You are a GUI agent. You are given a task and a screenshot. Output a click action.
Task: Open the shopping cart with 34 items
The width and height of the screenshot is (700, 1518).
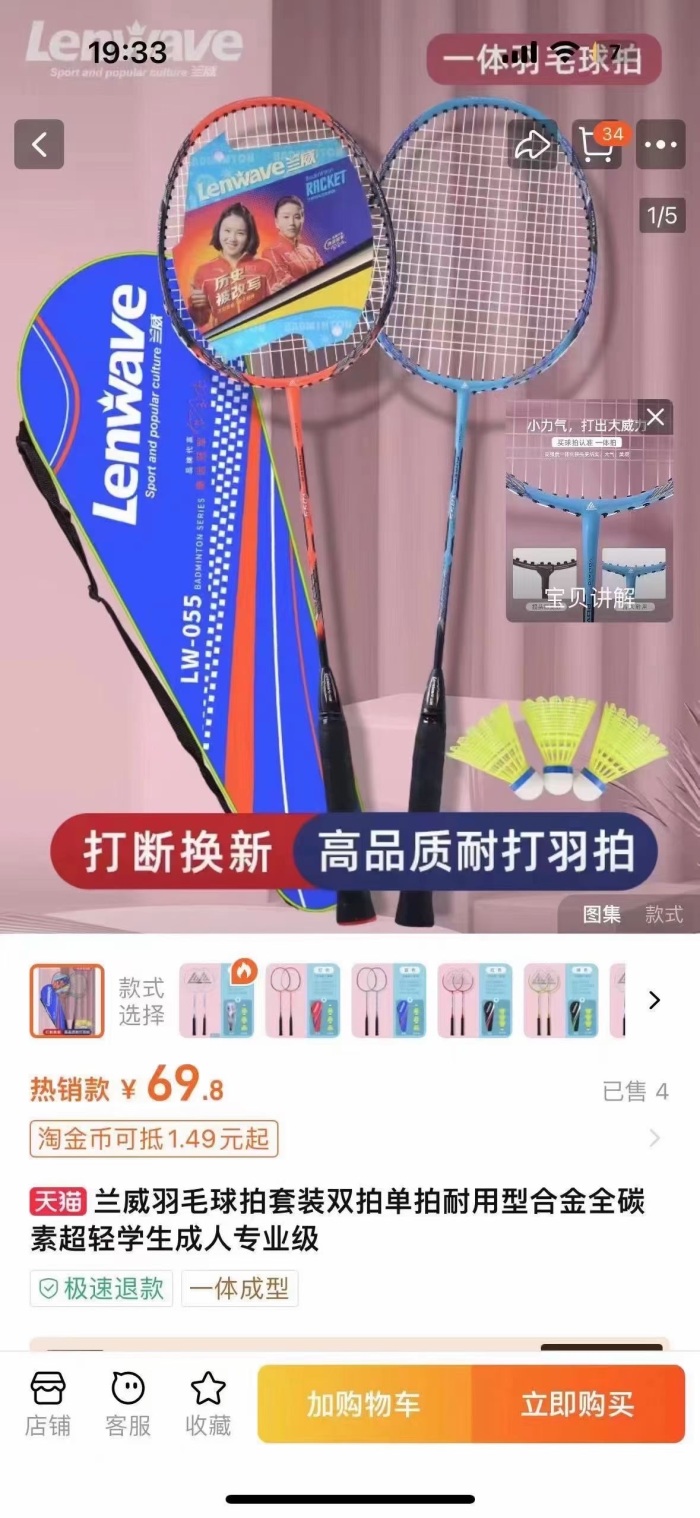click(x=598, y=145)
